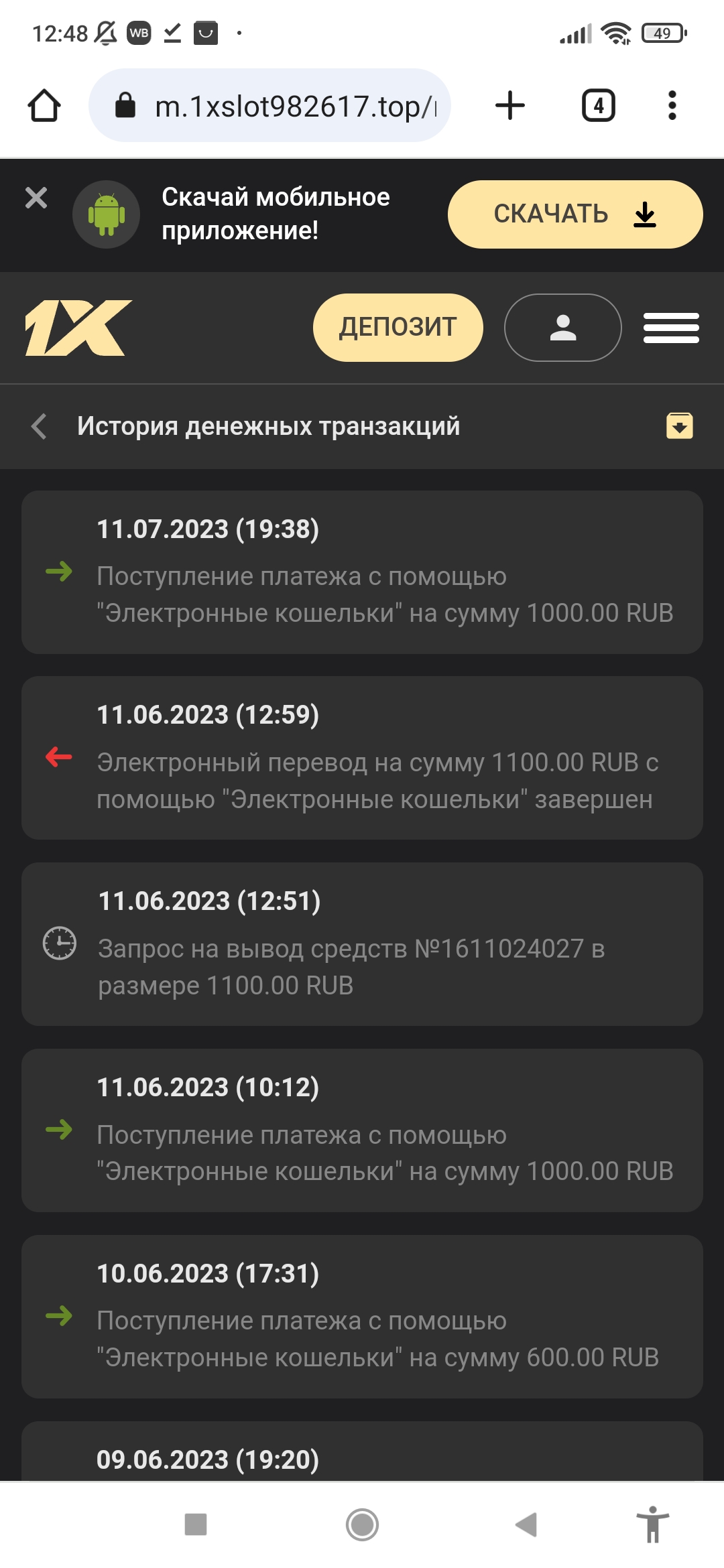724x1568 pixels.
Task: Dismiss the mobile app banner with the X
Action: [37, 198]
